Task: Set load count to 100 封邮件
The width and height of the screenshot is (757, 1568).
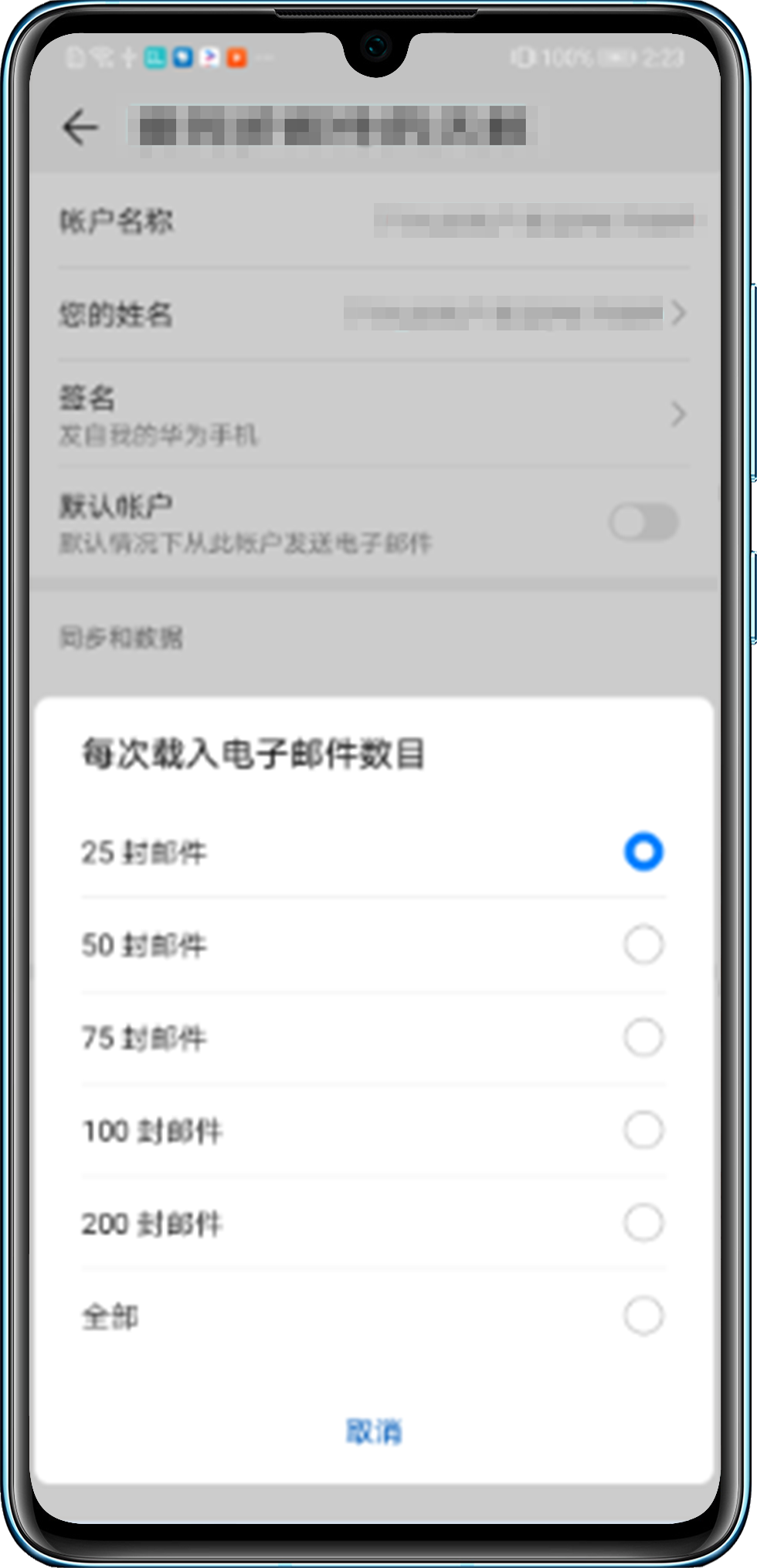Action: tap(643, 1130)
